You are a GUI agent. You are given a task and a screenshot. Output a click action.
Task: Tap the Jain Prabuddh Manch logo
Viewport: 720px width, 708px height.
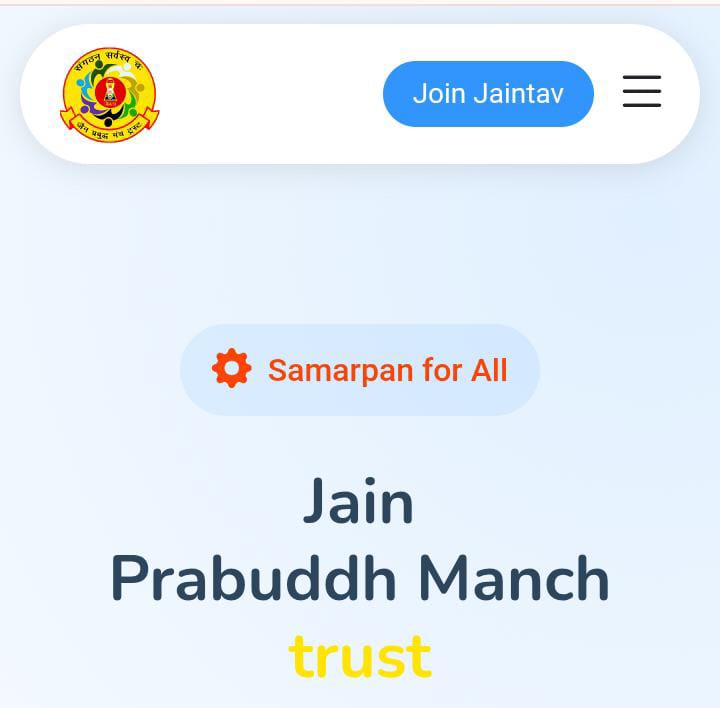[x=110, y=94]
